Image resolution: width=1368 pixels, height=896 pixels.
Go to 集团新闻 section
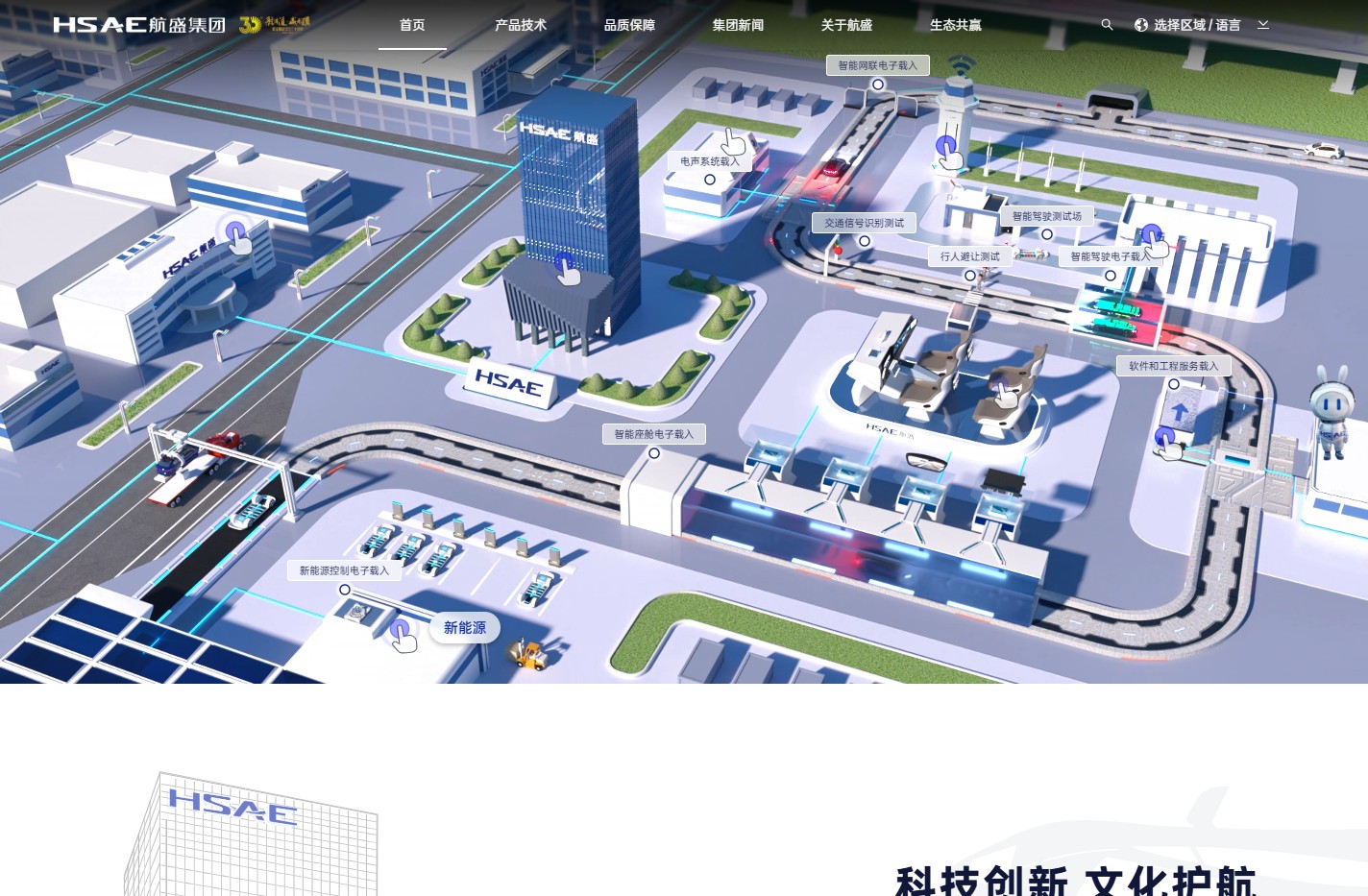[x=738, y=25]
